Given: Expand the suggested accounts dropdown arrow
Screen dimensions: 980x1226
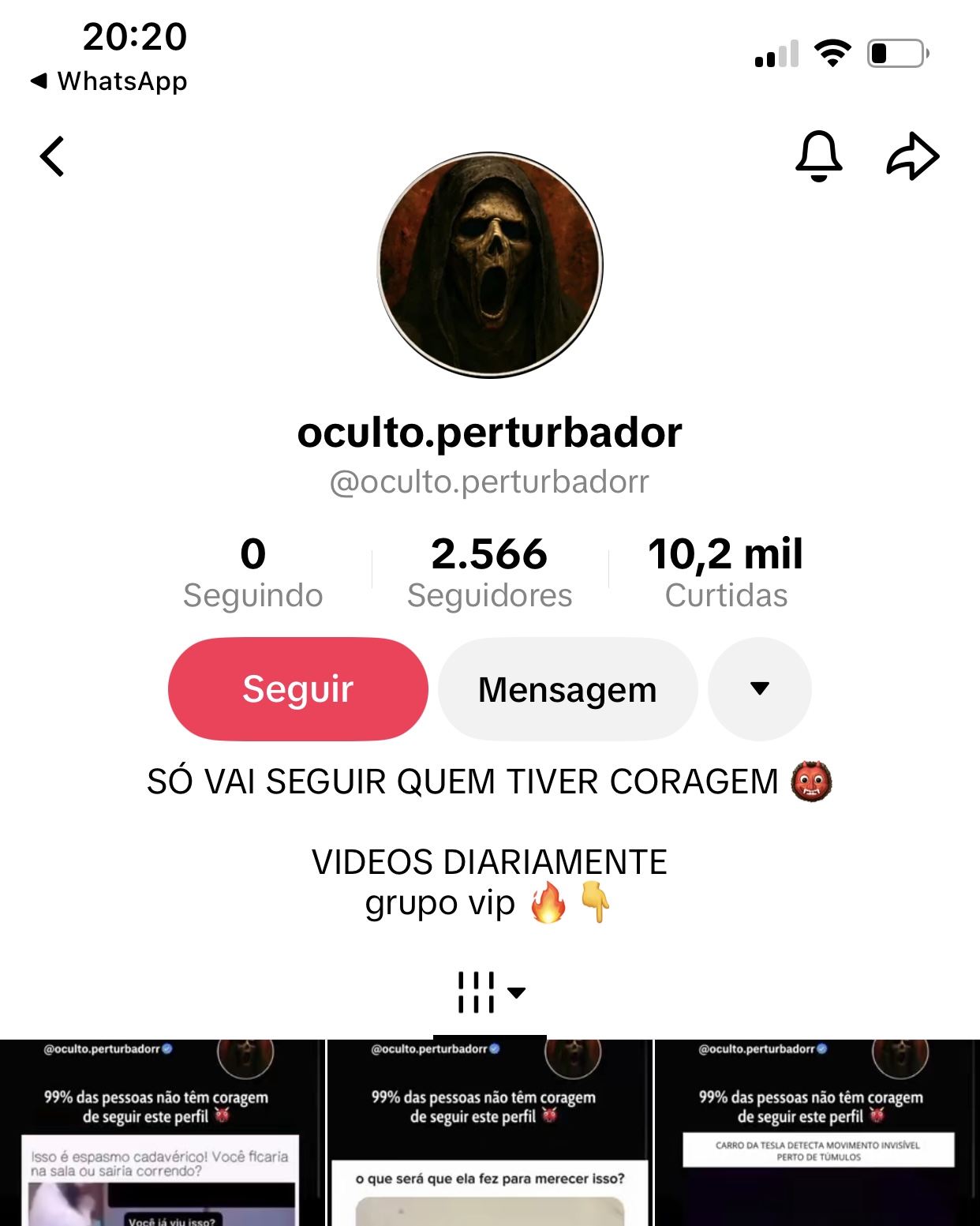Looking at the screenshot, I should pos(759,689).
